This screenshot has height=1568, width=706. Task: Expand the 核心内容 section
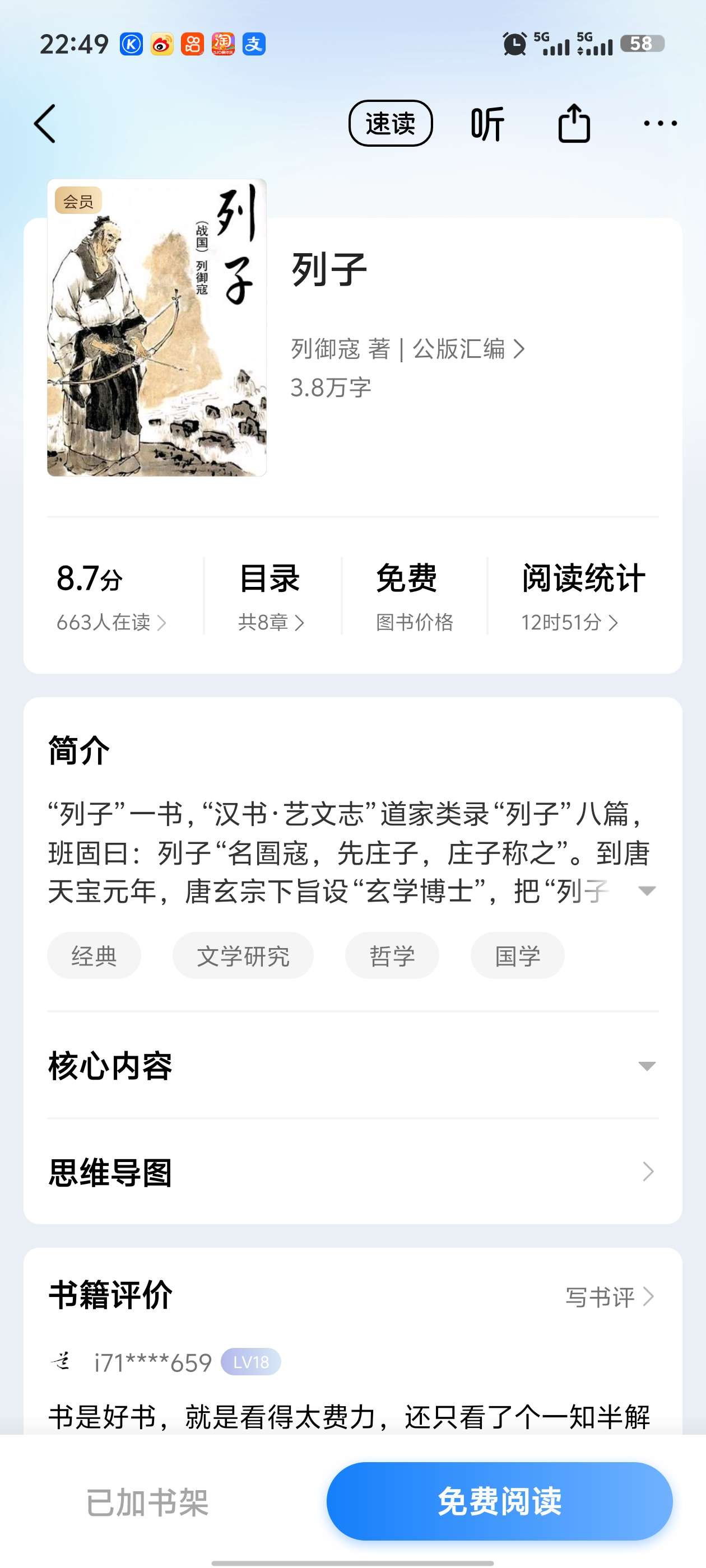coord(645,1066)
